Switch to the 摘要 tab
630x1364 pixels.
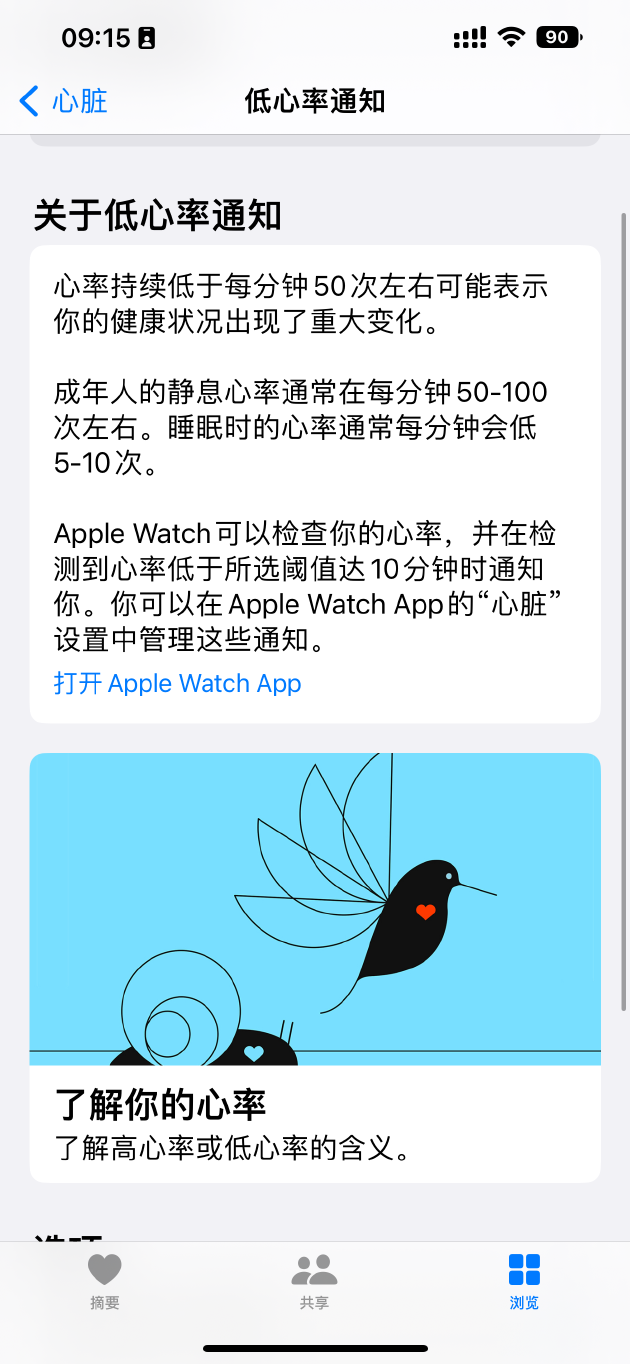105,1282
